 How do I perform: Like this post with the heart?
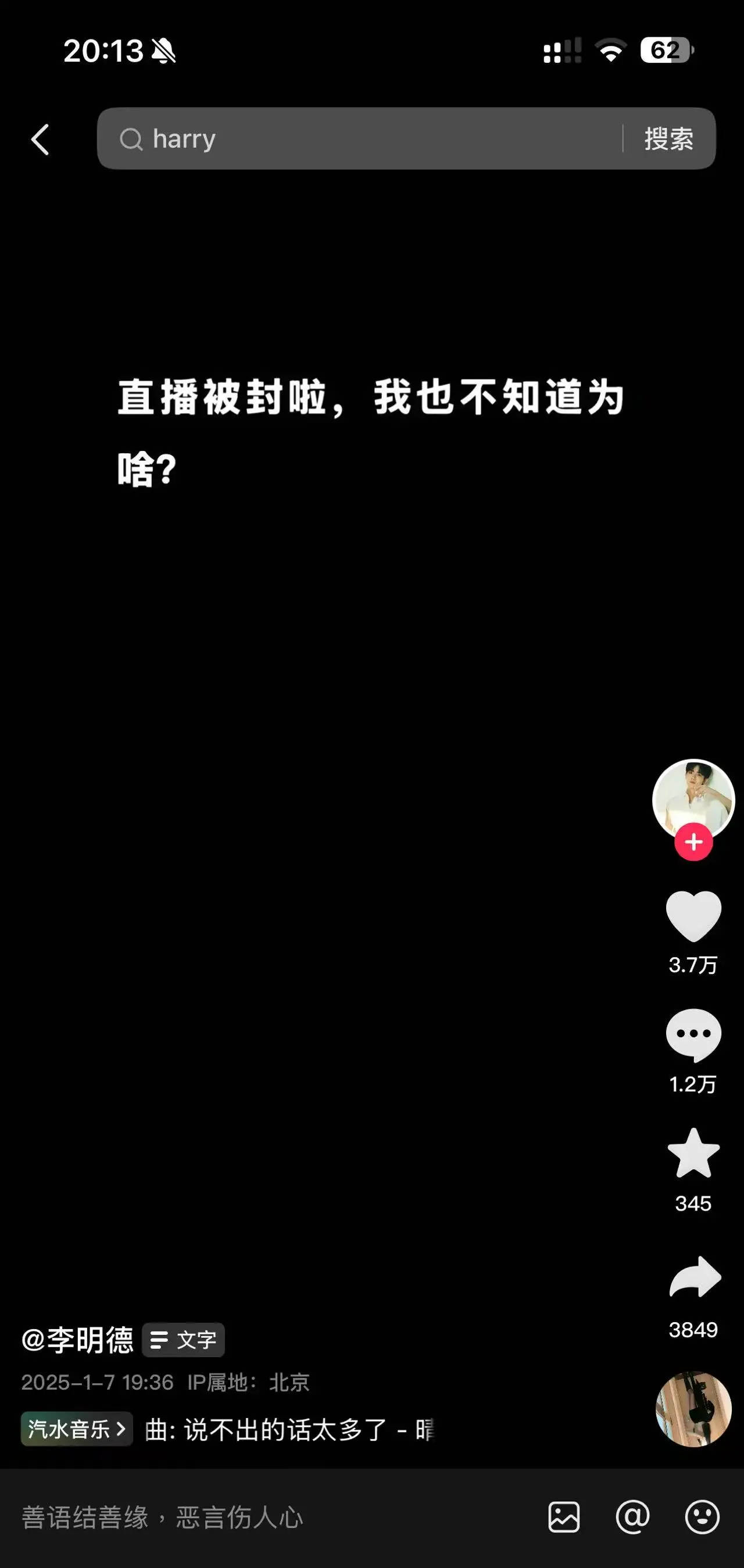(693, 915)
